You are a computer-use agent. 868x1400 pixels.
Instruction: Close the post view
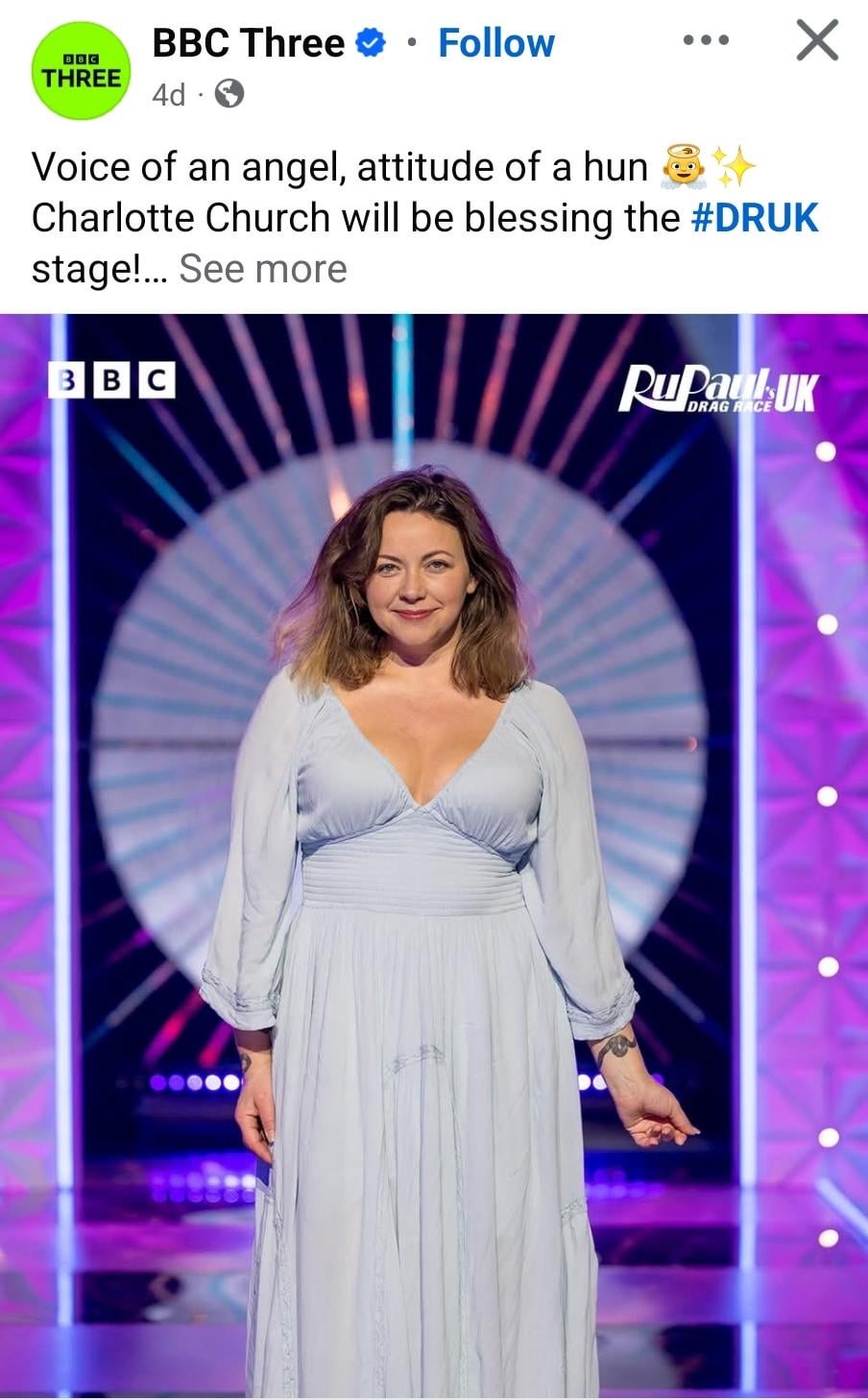pyautogui.click(x=817, y=41)
